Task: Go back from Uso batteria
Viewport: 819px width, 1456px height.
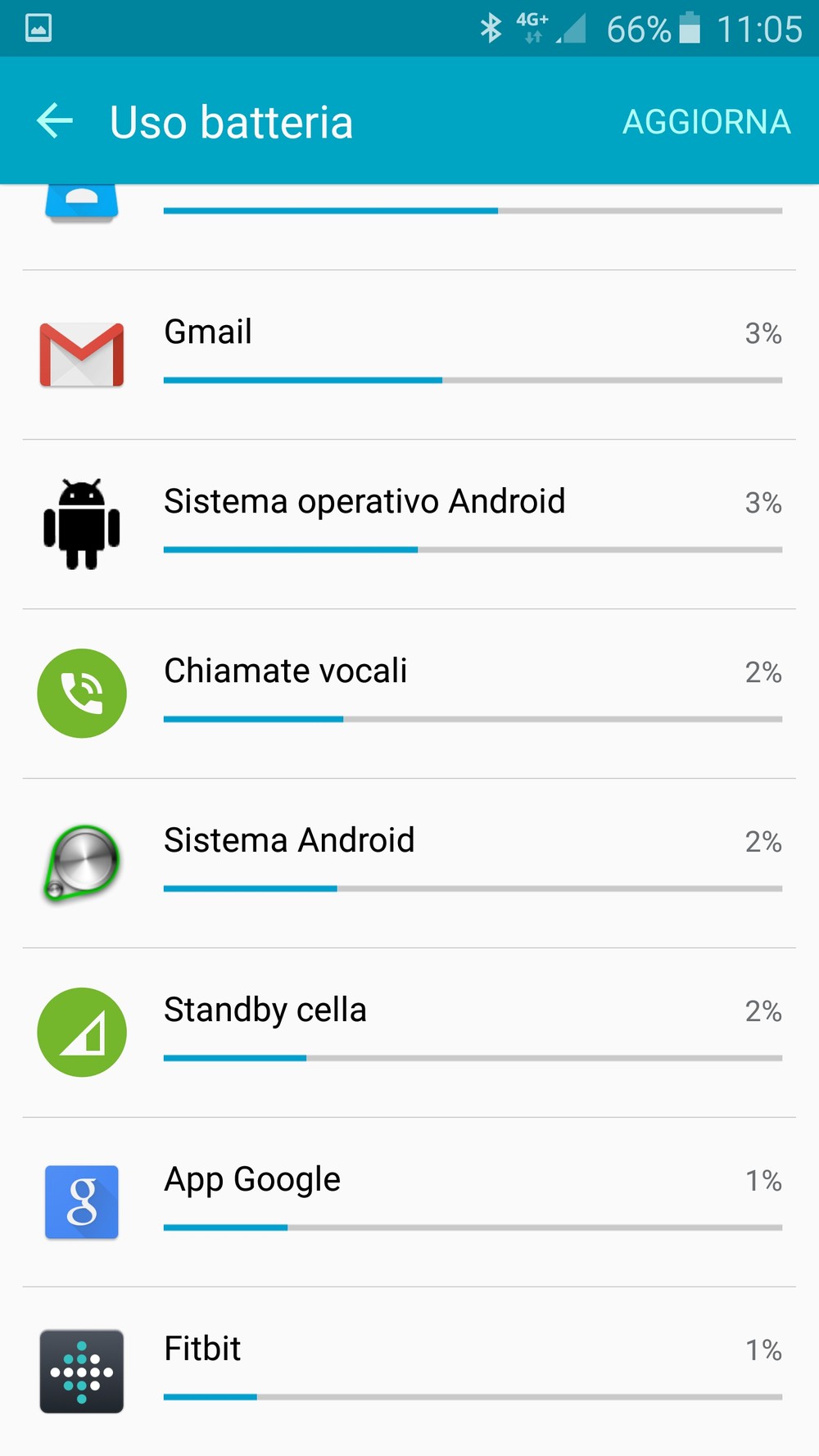Action: tap(55, 121)
